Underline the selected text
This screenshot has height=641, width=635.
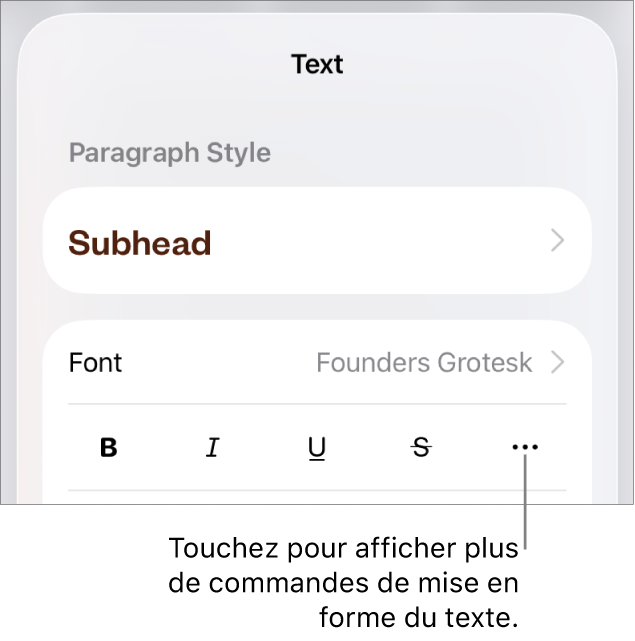pos(317,448)
